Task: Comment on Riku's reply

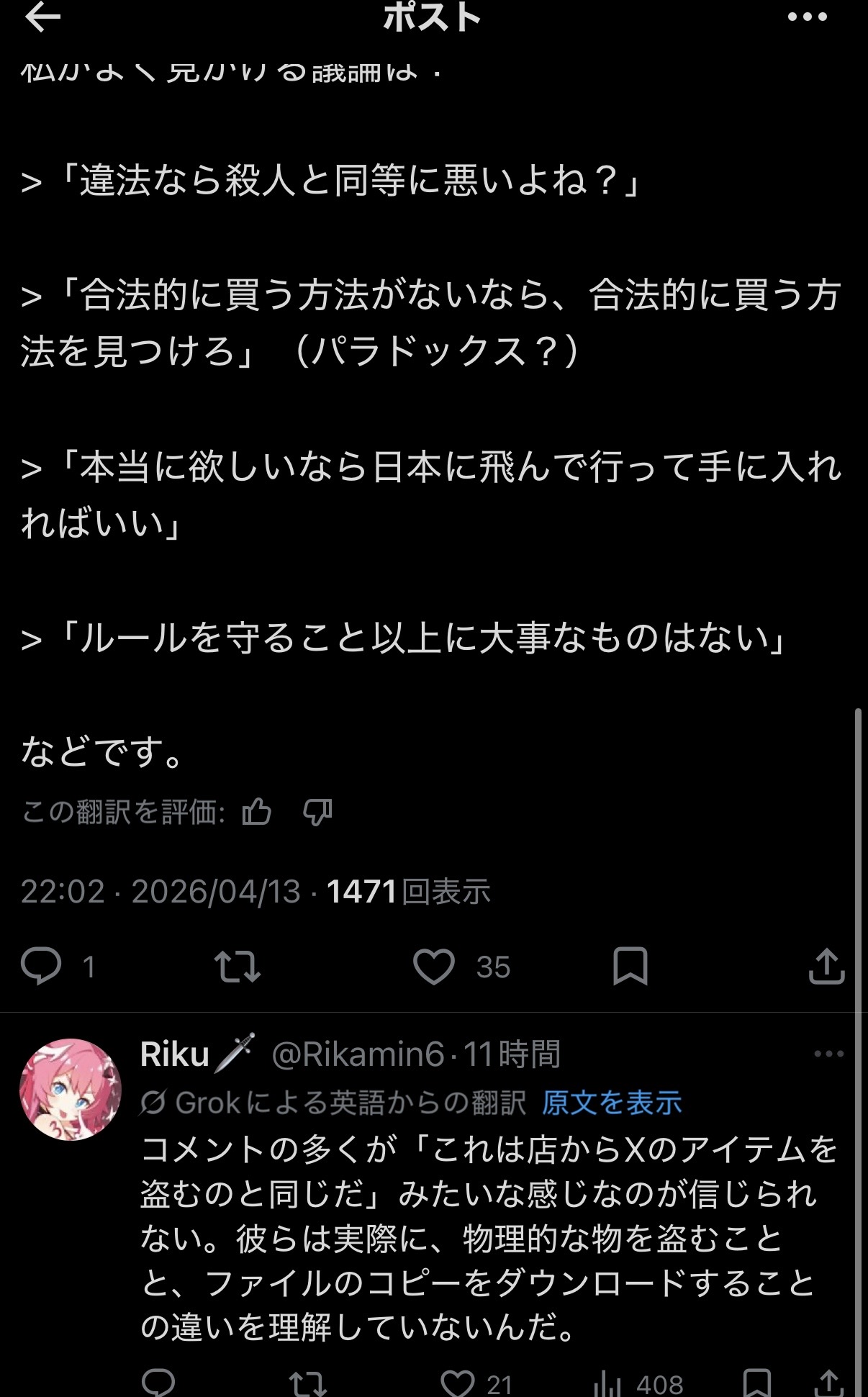Action: 158,1382
